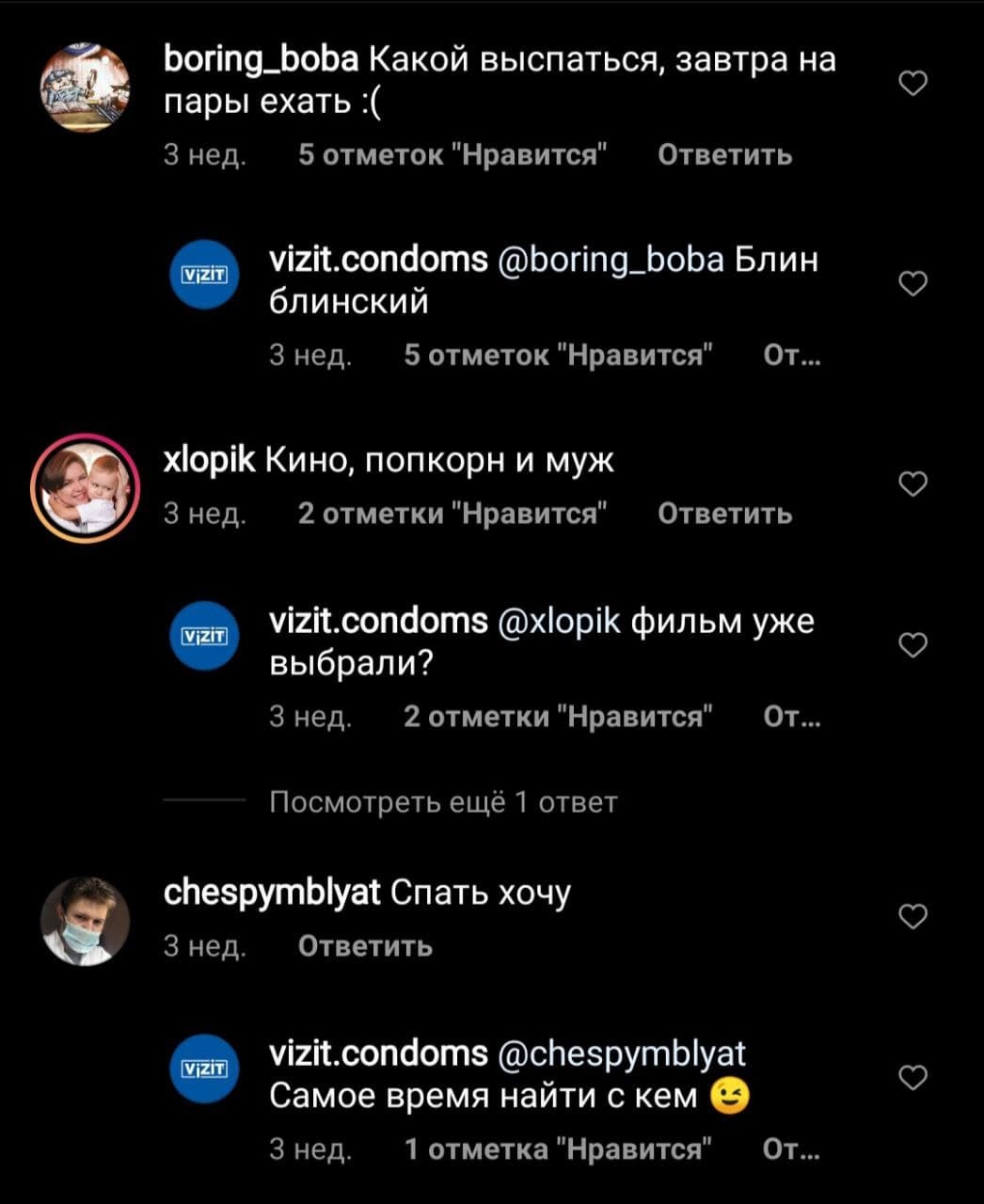Open the @chespymblyat mention link

point(622,1053)
